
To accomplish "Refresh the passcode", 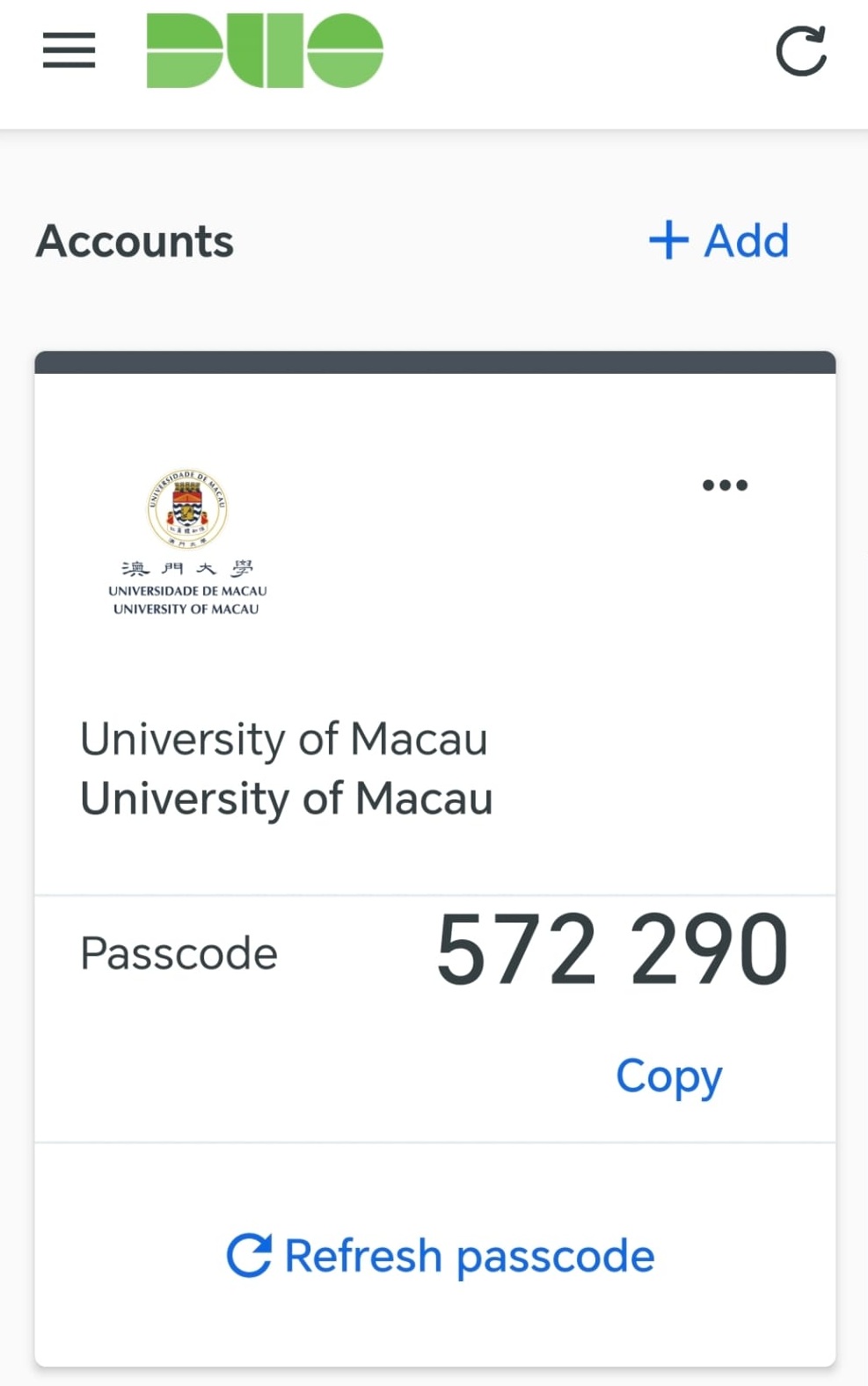I will tap(441, 1255).
